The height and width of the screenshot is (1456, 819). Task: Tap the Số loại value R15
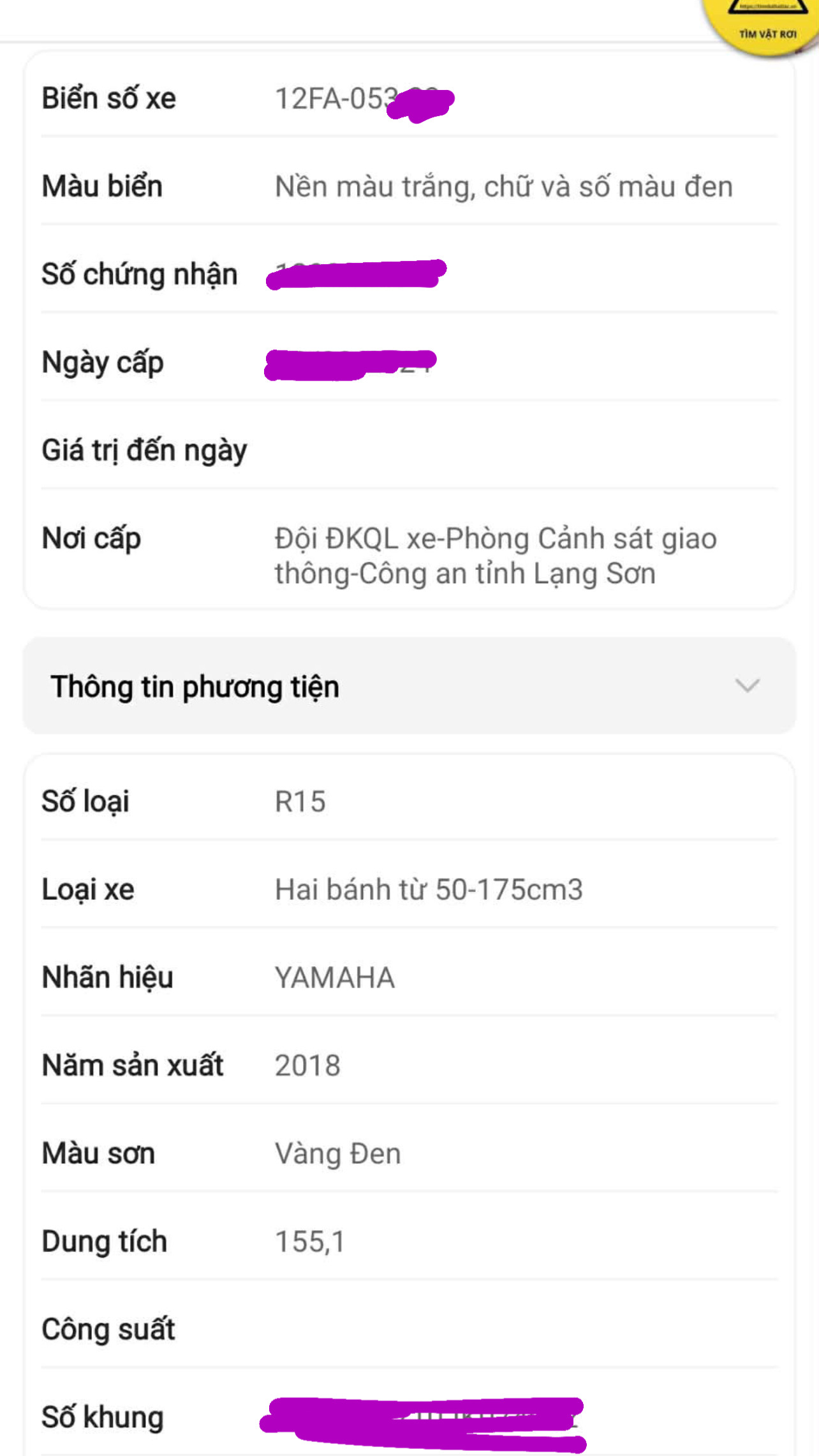300,801
